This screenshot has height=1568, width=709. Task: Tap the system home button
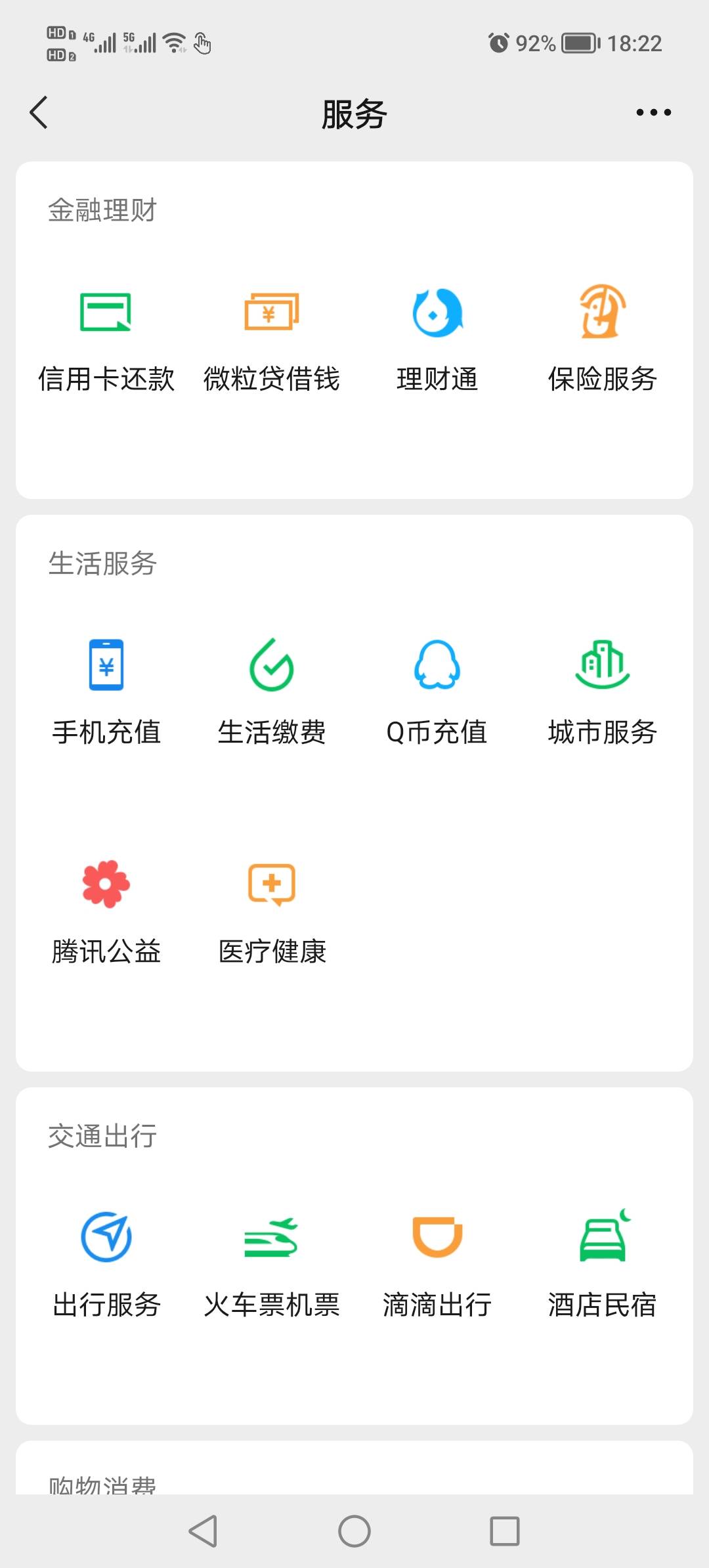354,1531
